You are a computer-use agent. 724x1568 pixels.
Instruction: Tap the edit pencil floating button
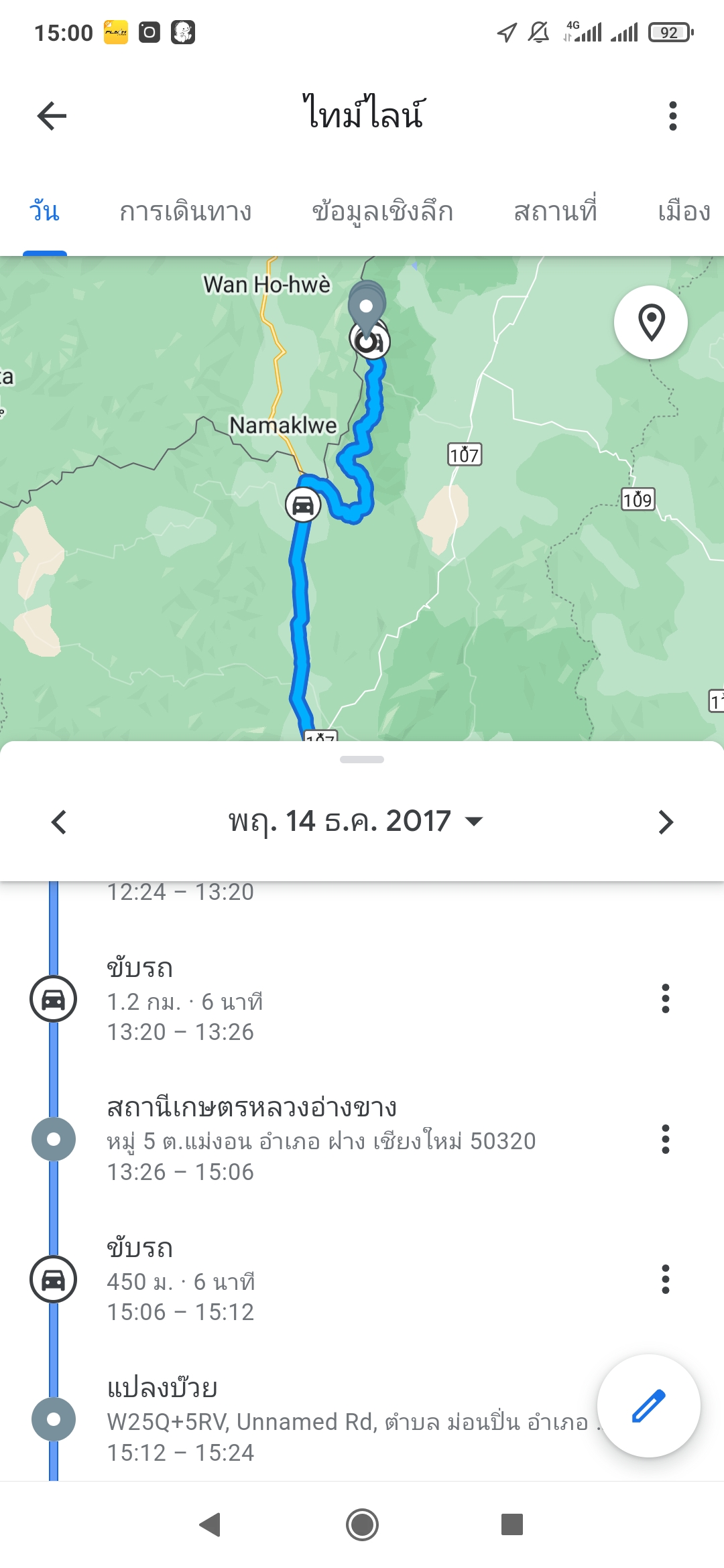click(649, 1406)
